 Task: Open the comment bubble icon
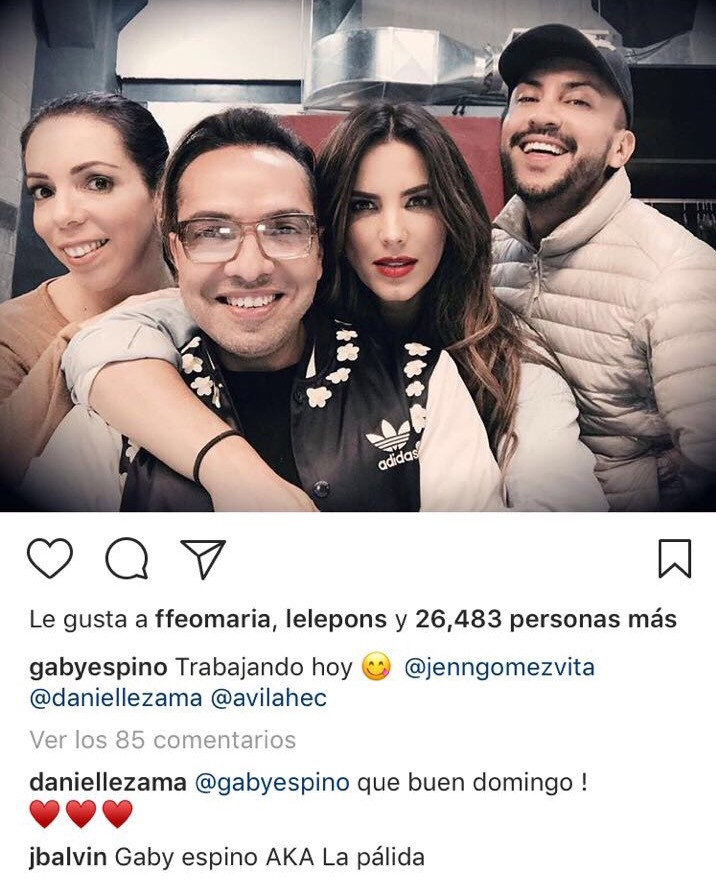point(127,558)
